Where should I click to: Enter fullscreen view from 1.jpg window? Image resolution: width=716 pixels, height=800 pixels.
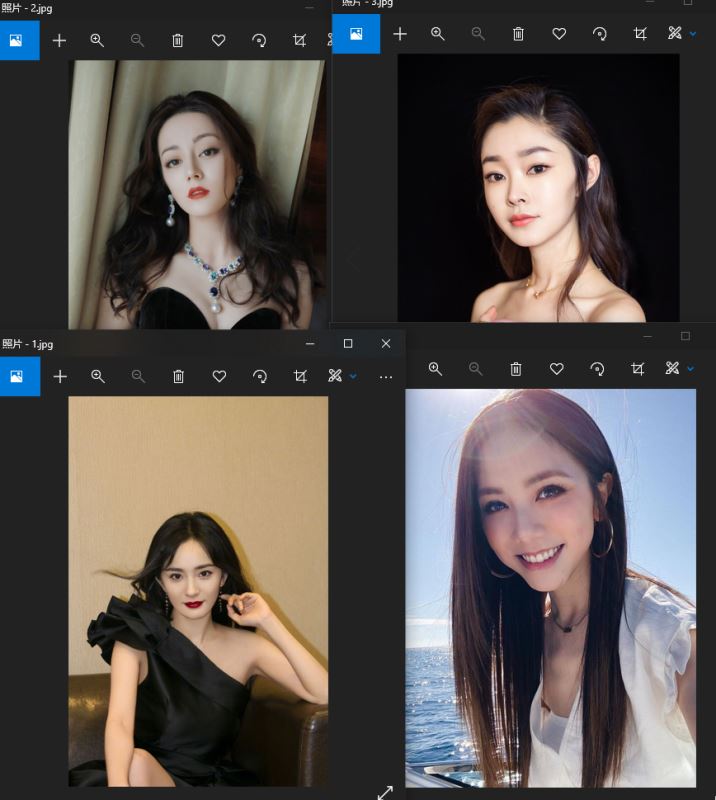click(x=385, y=792)
